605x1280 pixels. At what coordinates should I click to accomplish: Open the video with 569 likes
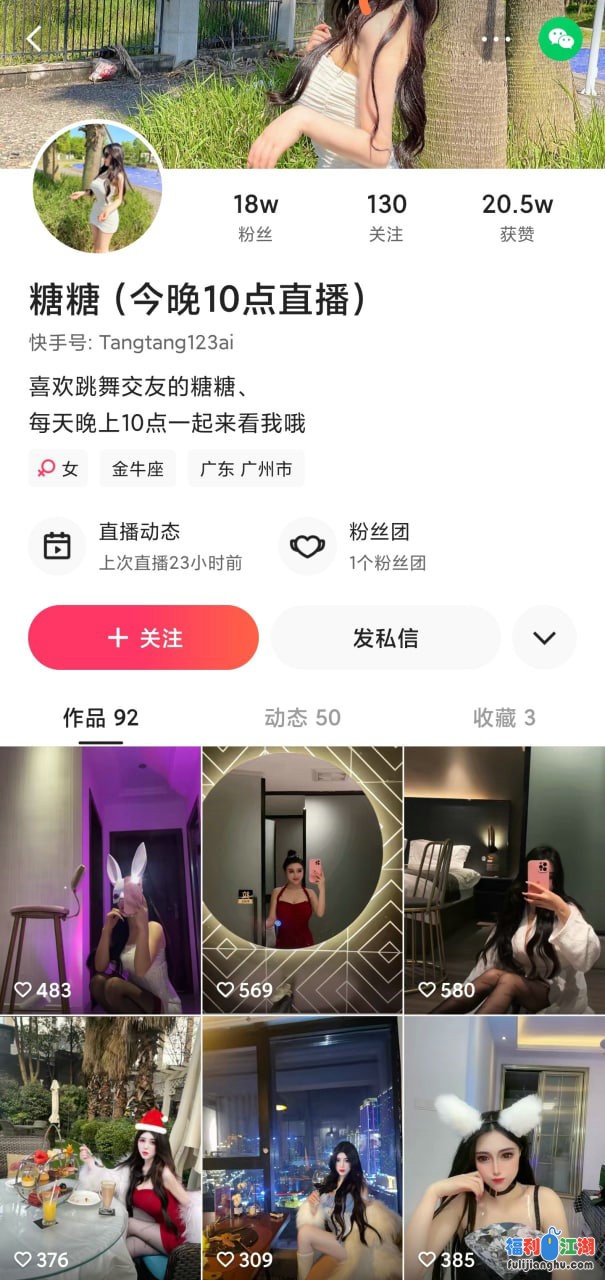[x=302, y=880]
